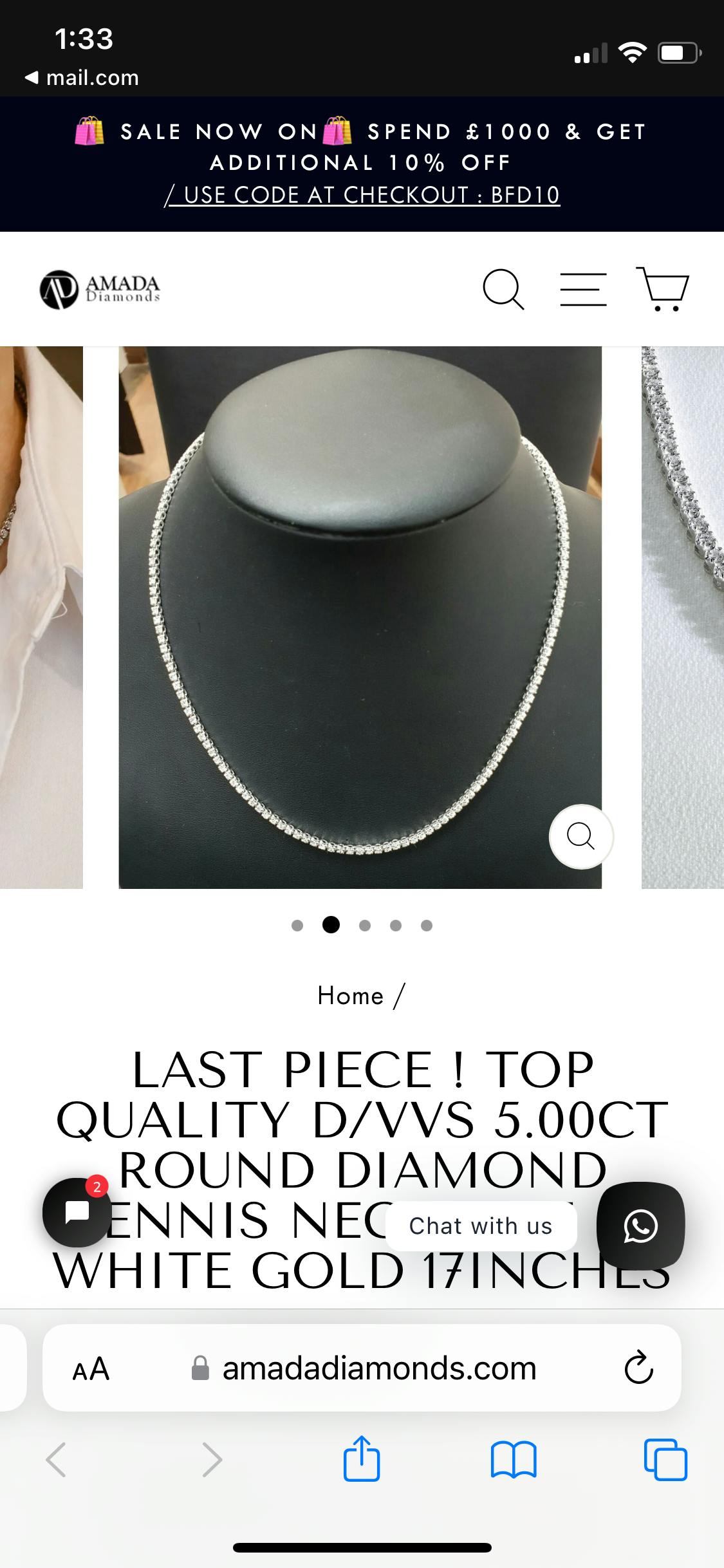Go back to the previous page
The width and height of the screenshot is (724, 1568).
pyautogui.click(x=57, y=1459)
